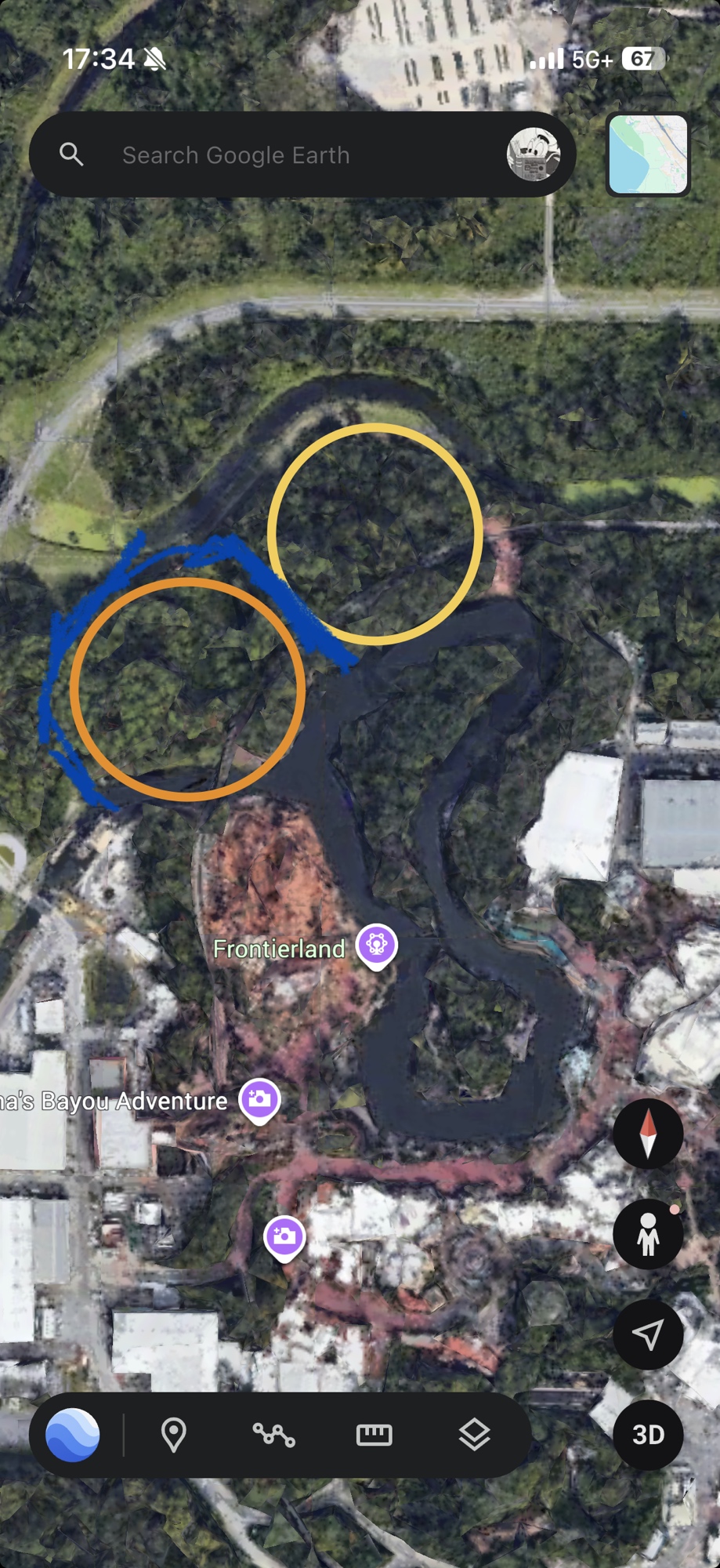Open the map layers panel

click(474, 1435)
